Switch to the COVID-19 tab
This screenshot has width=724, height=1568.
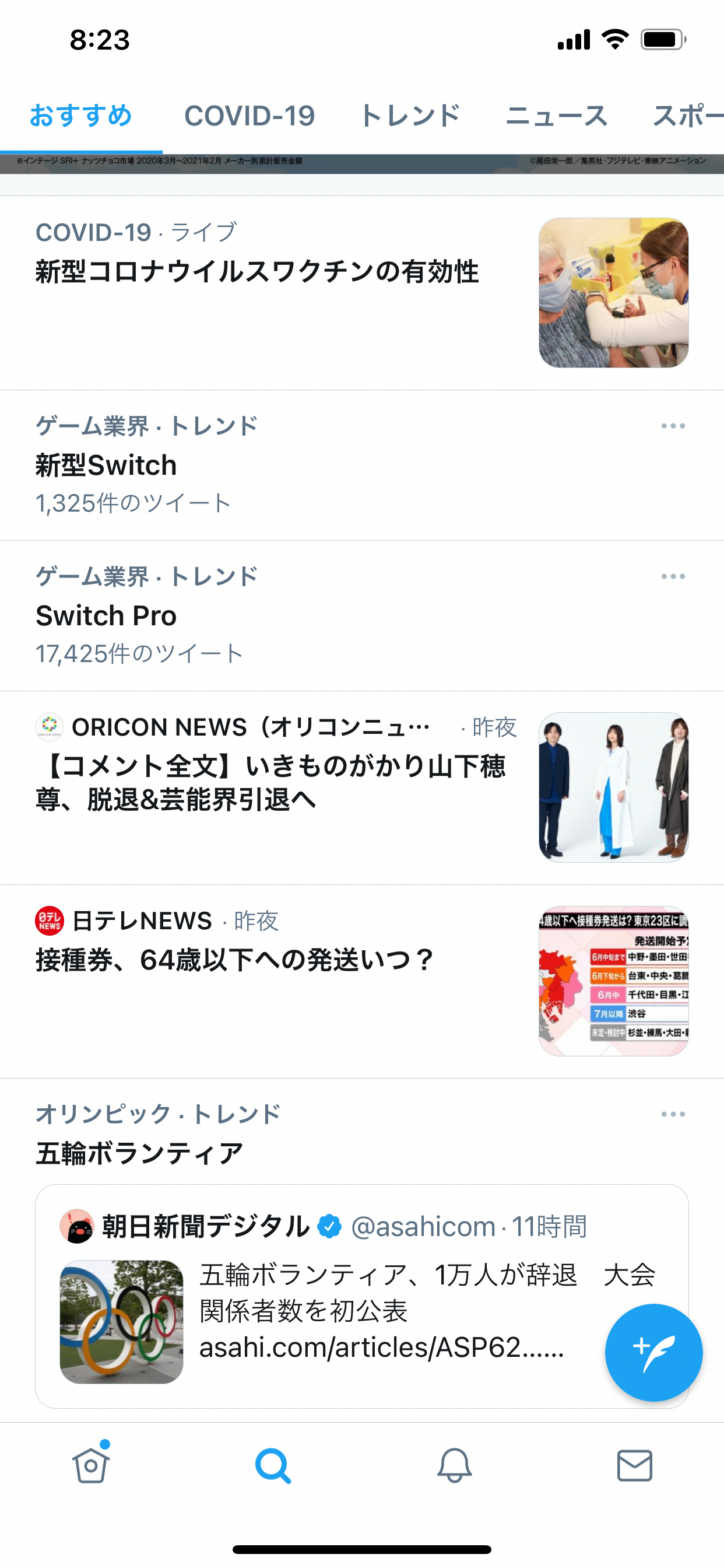249,116
